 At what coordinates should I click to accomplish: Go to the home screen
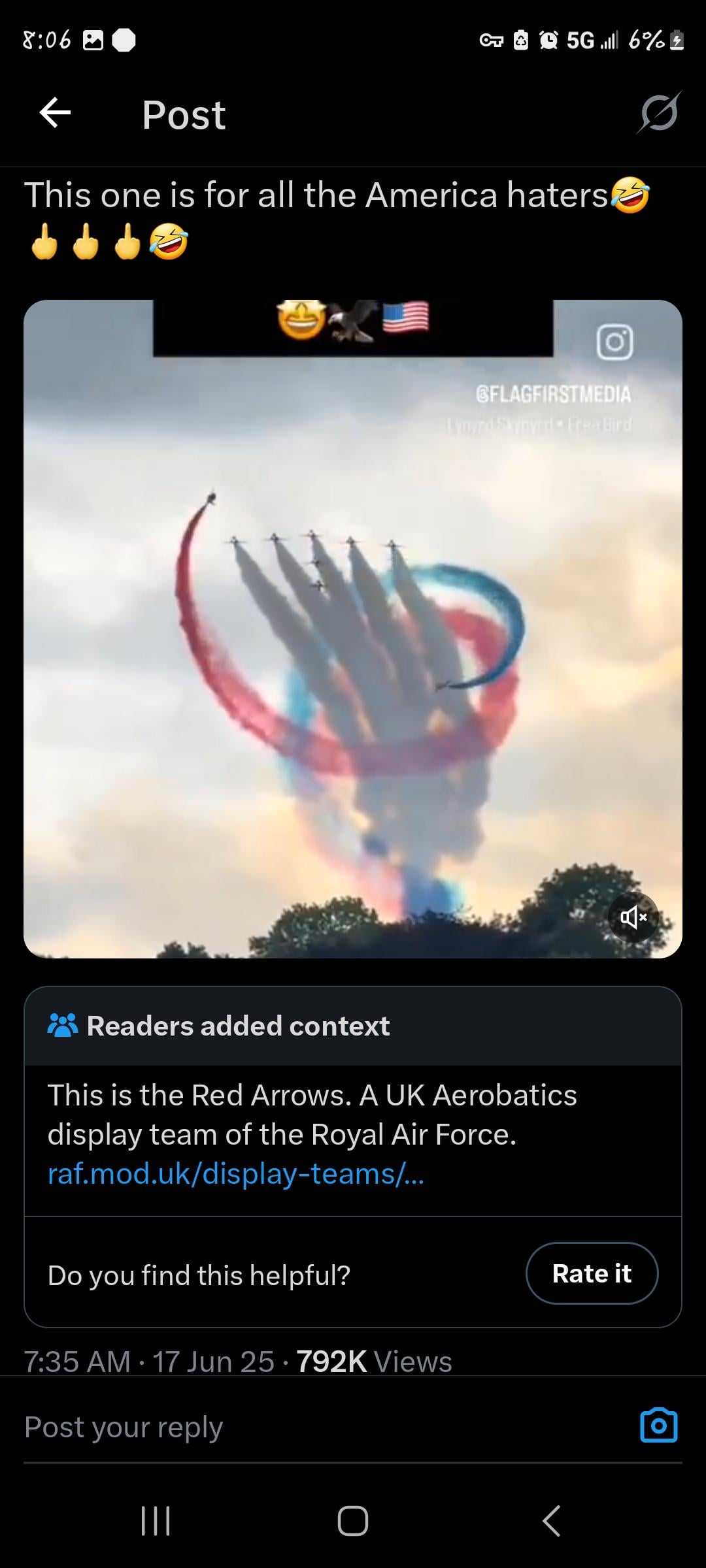[x=353, y=1520]
